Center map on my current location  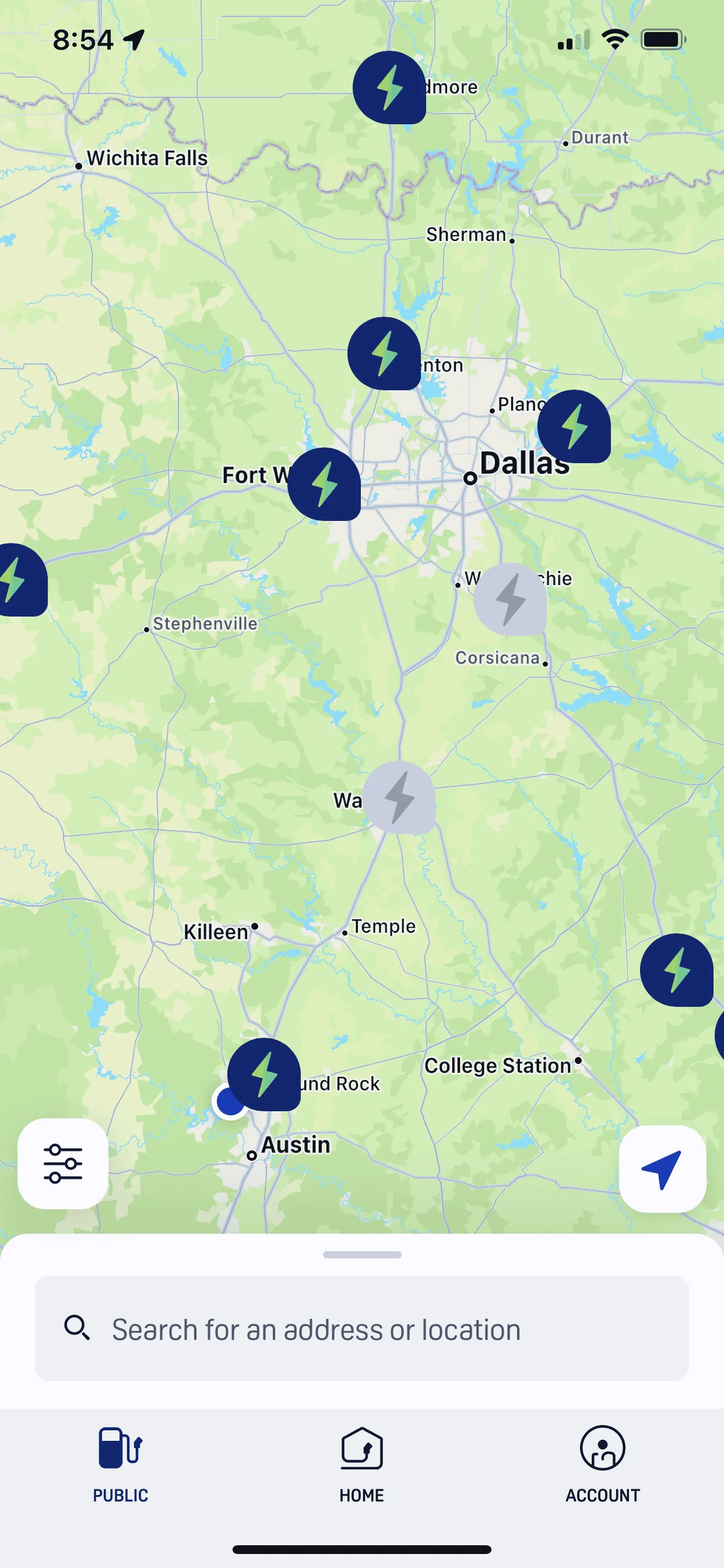tap(662, 1168)
